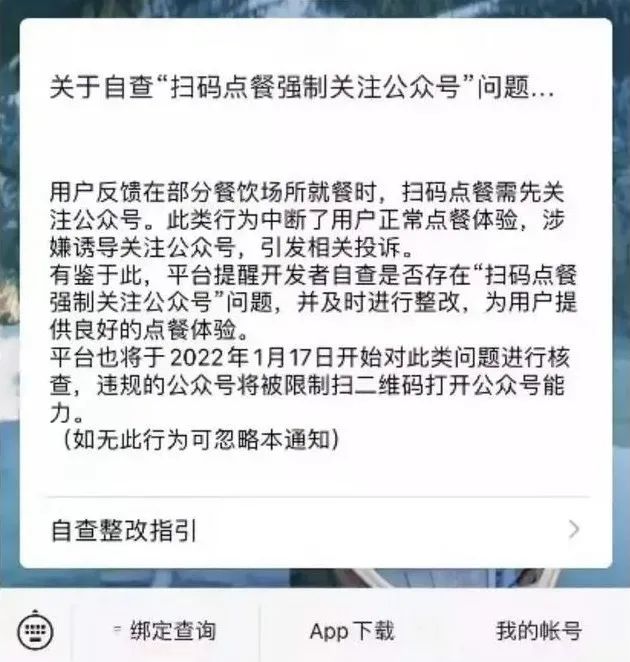Open the 自查整改指引 link row
The height and width of the screenshot is (662, 630).
[x=315, y=530]
